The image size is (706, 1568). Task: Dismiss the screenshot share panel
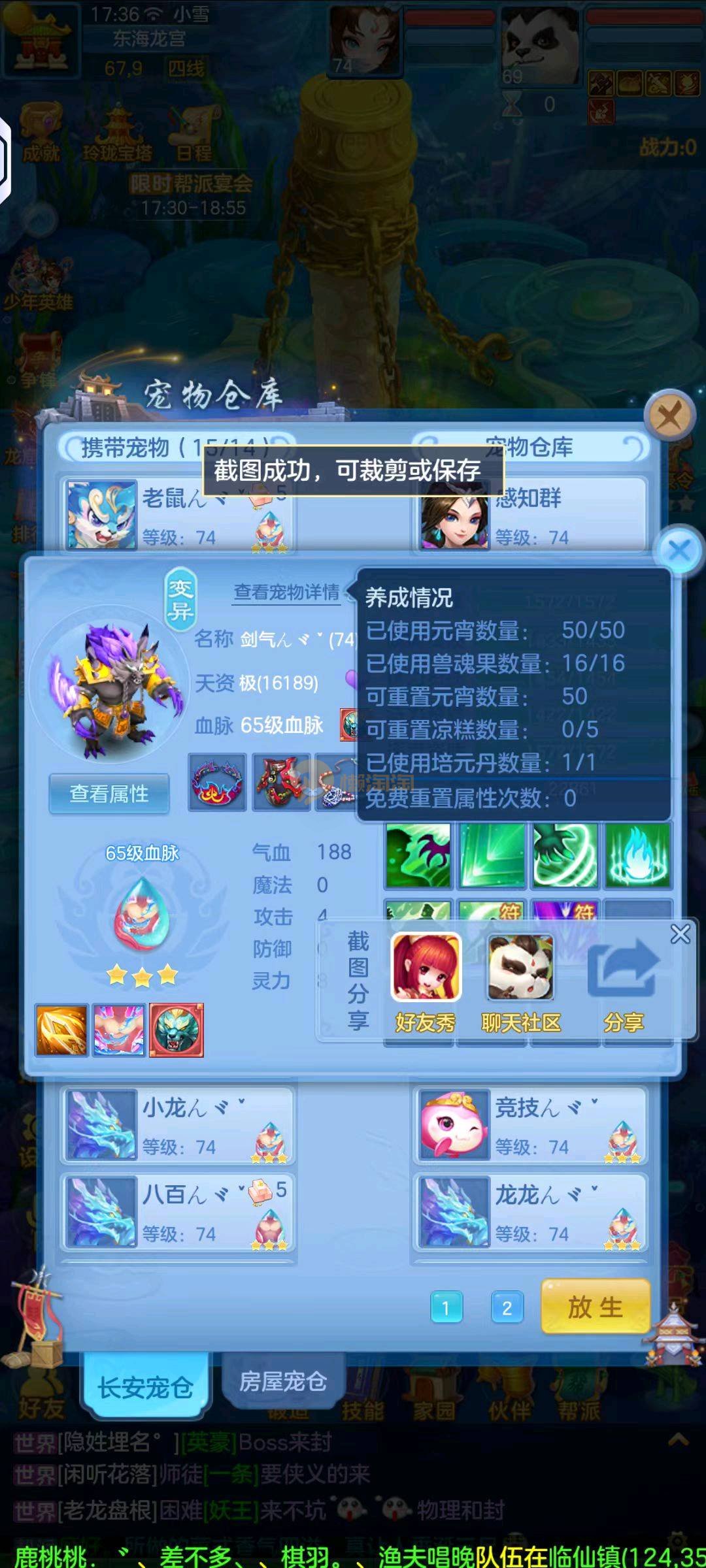680,934
